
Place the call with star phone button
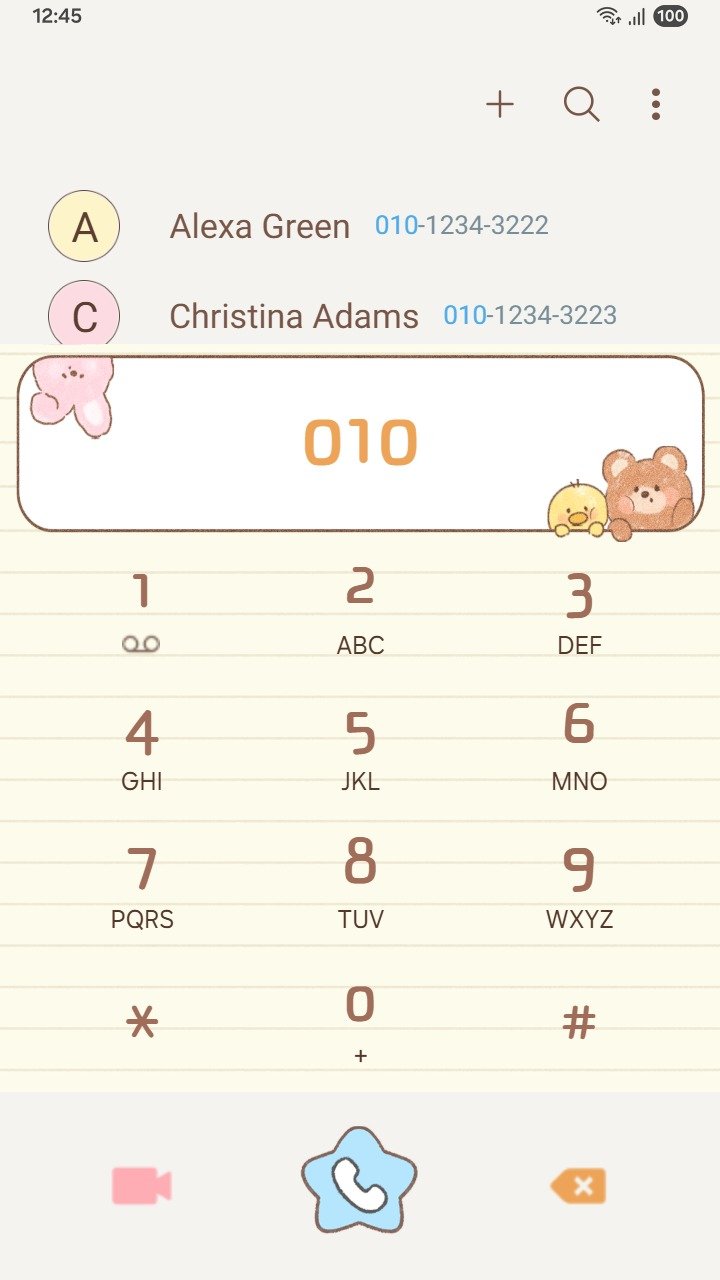coord(359,1183)
